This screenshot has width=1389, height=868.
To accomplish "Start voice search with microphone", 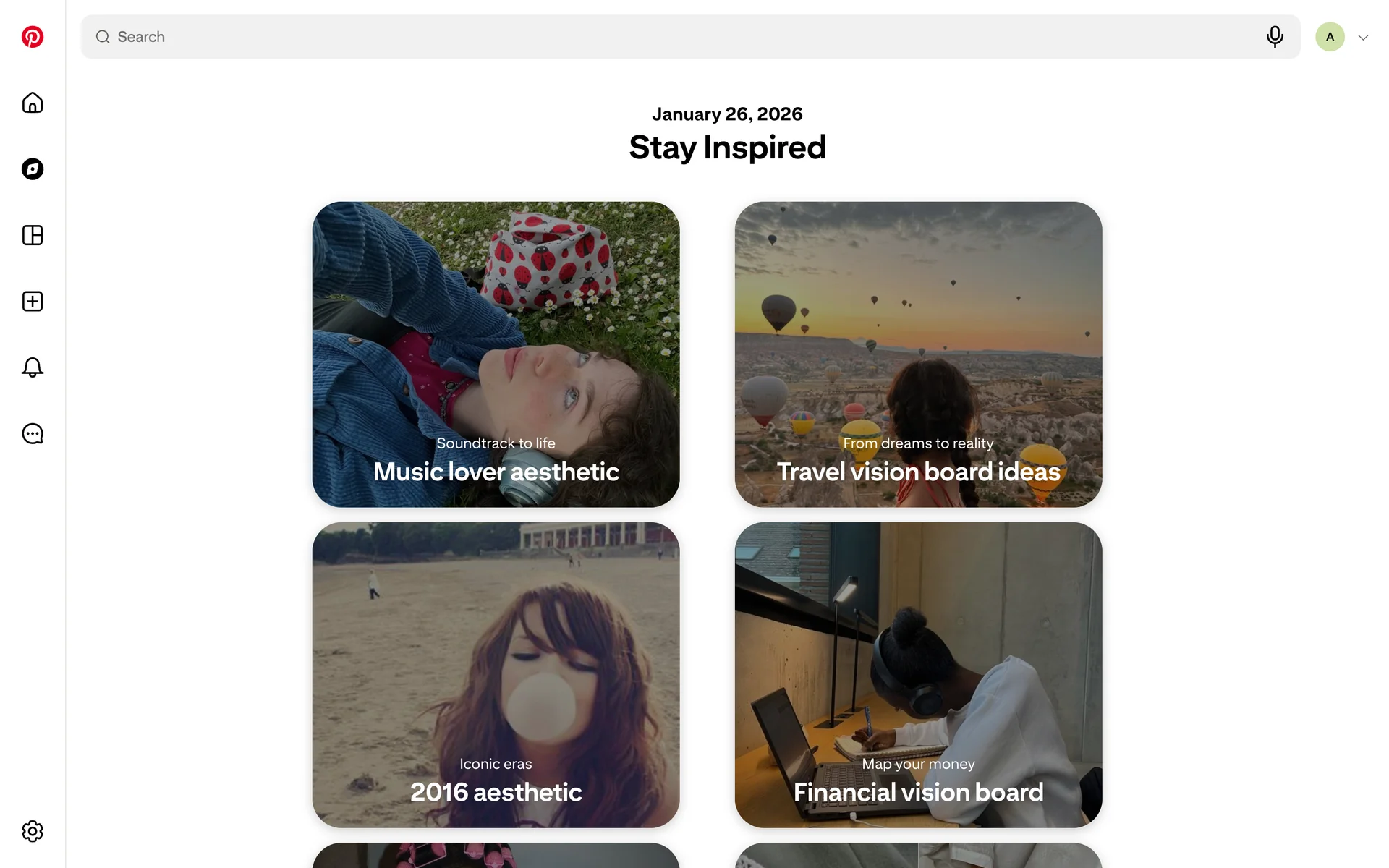I will pos(1275,37).
